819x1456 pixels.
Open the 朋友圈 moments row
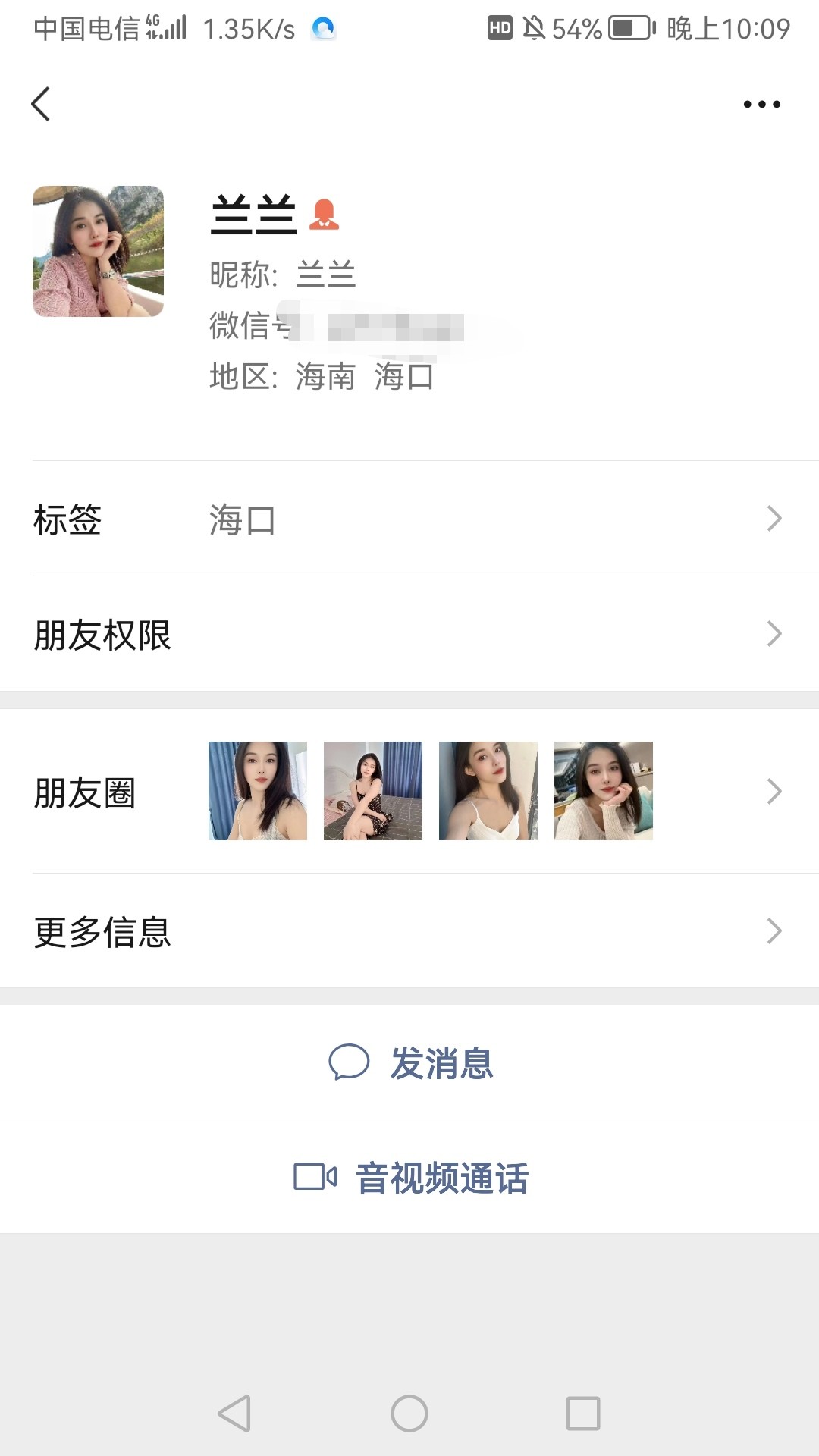pos(409,792)
